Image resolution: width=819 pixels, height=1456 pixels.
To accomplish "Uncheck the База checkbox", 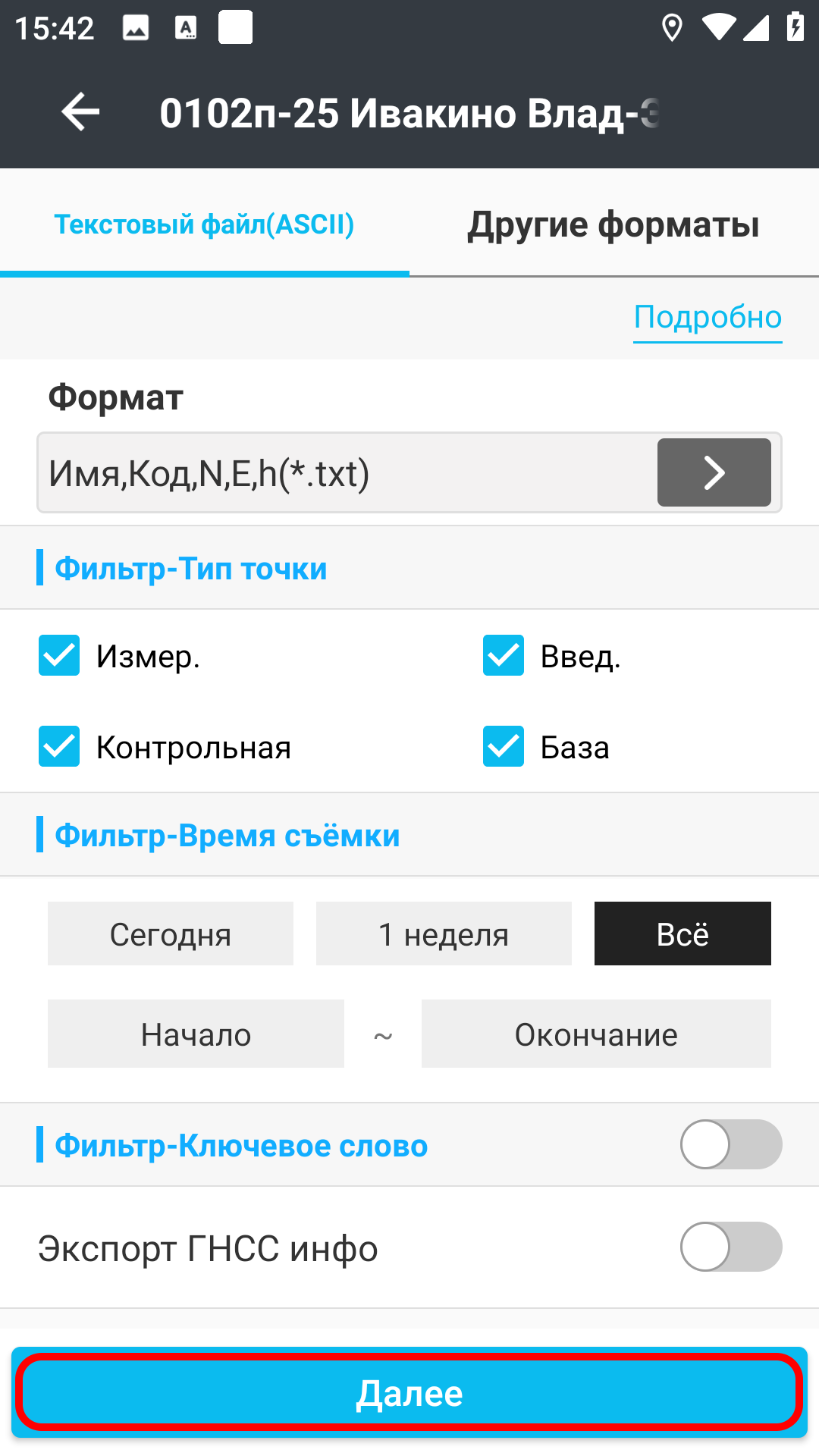I will 504,746.
